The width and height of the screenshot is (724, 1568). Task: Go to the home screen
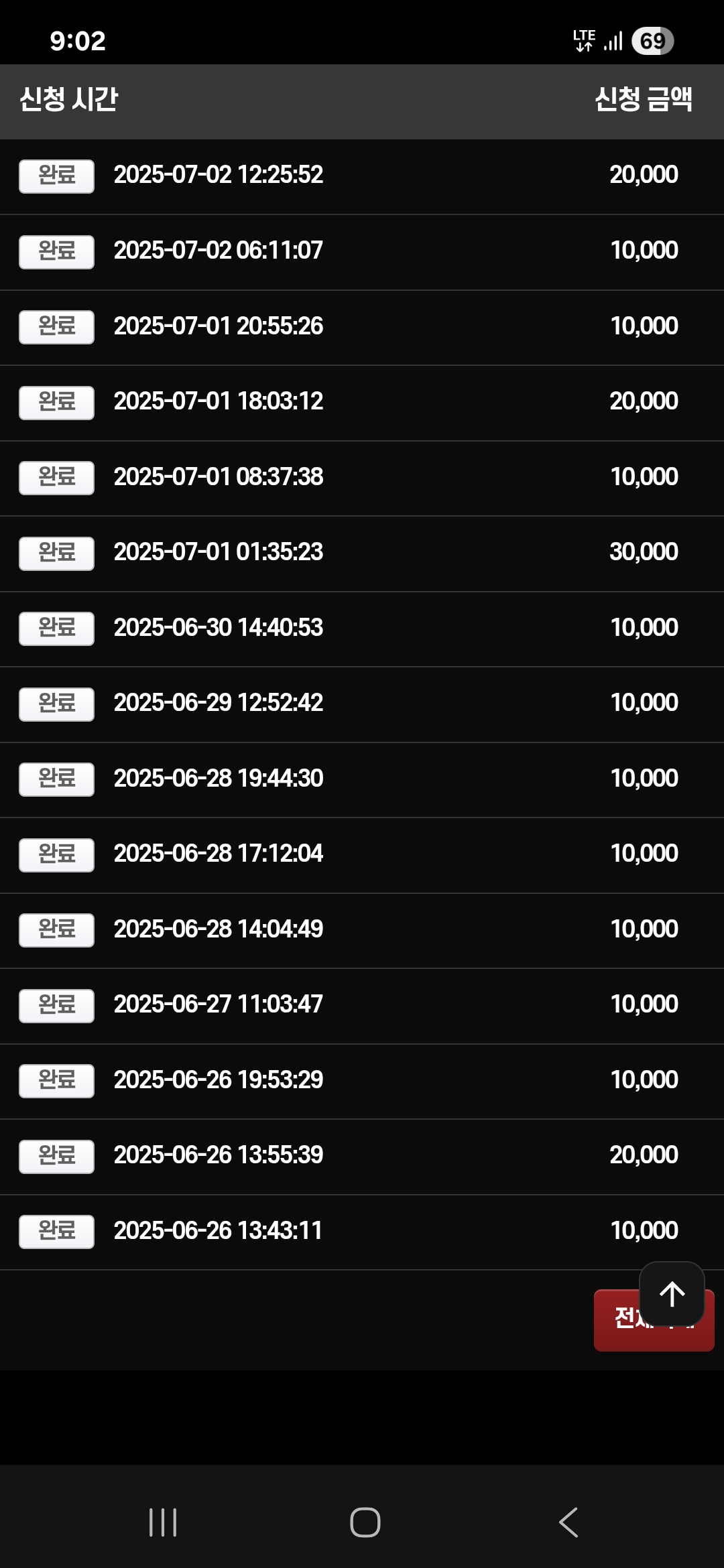pos(365,1522)
